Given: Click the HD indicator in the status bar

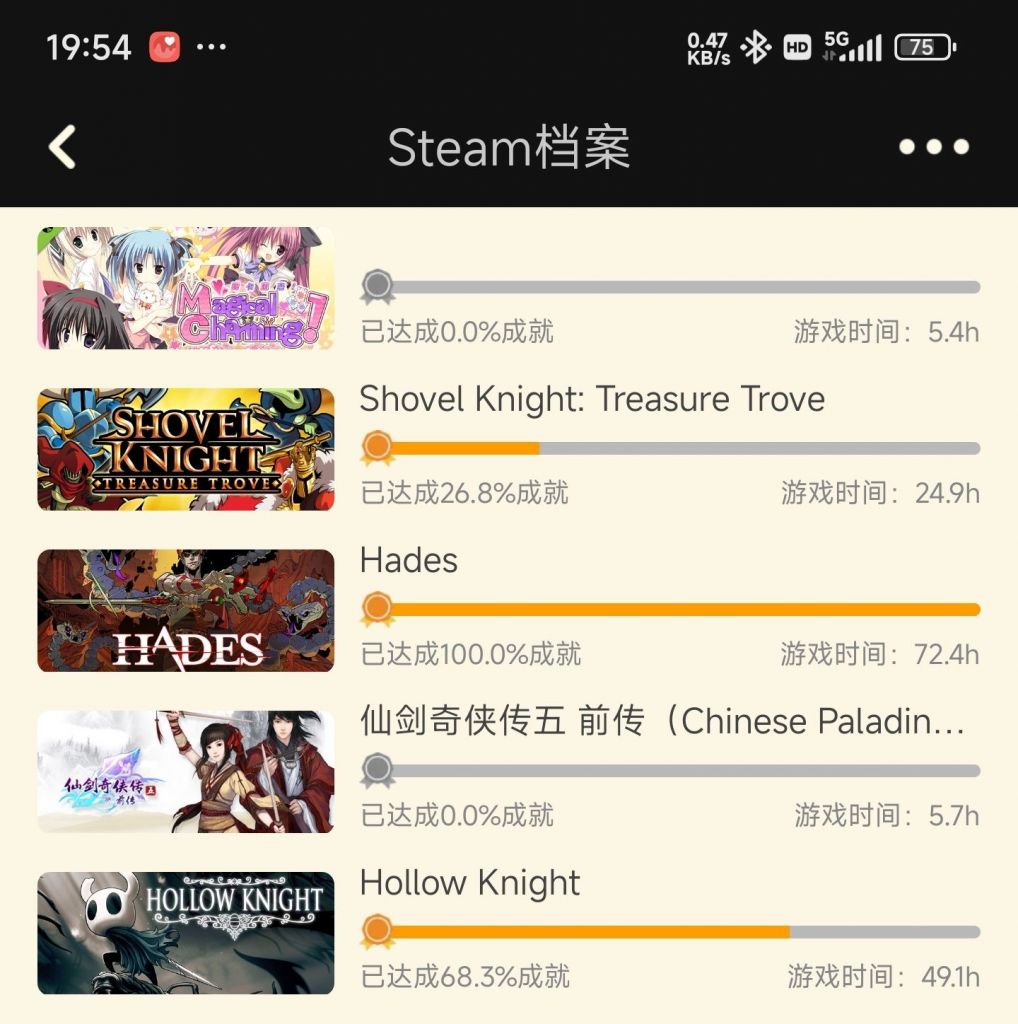Looking at the screenshot, I should [797, 46].
